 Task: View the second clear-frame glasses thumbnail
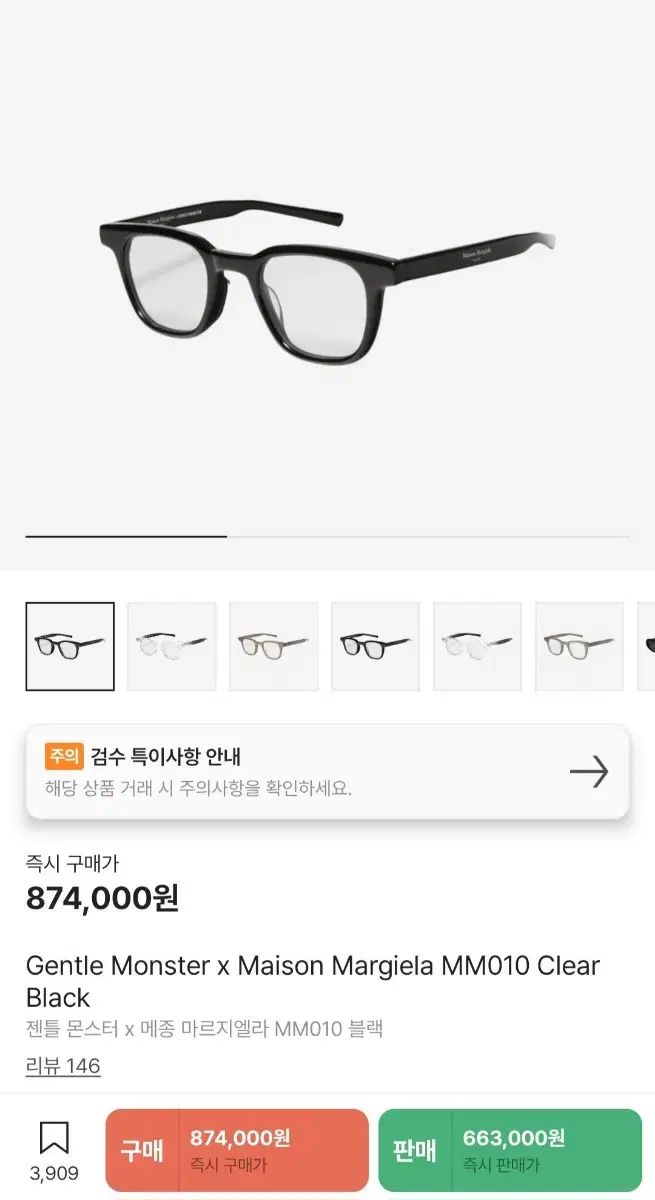click(172, 646)
